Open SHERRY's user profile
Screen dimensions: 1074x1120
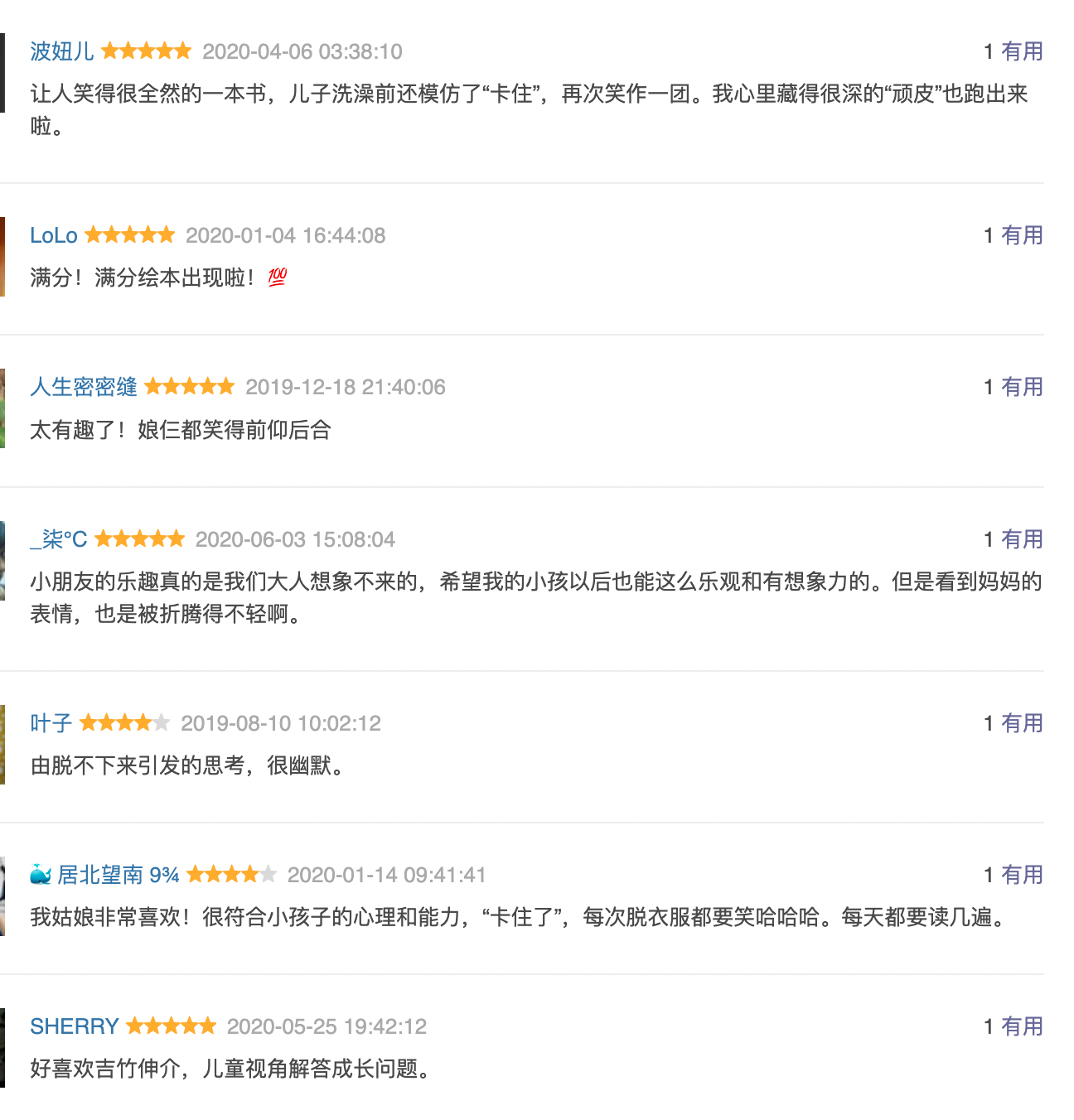(x=74, y=1026)
